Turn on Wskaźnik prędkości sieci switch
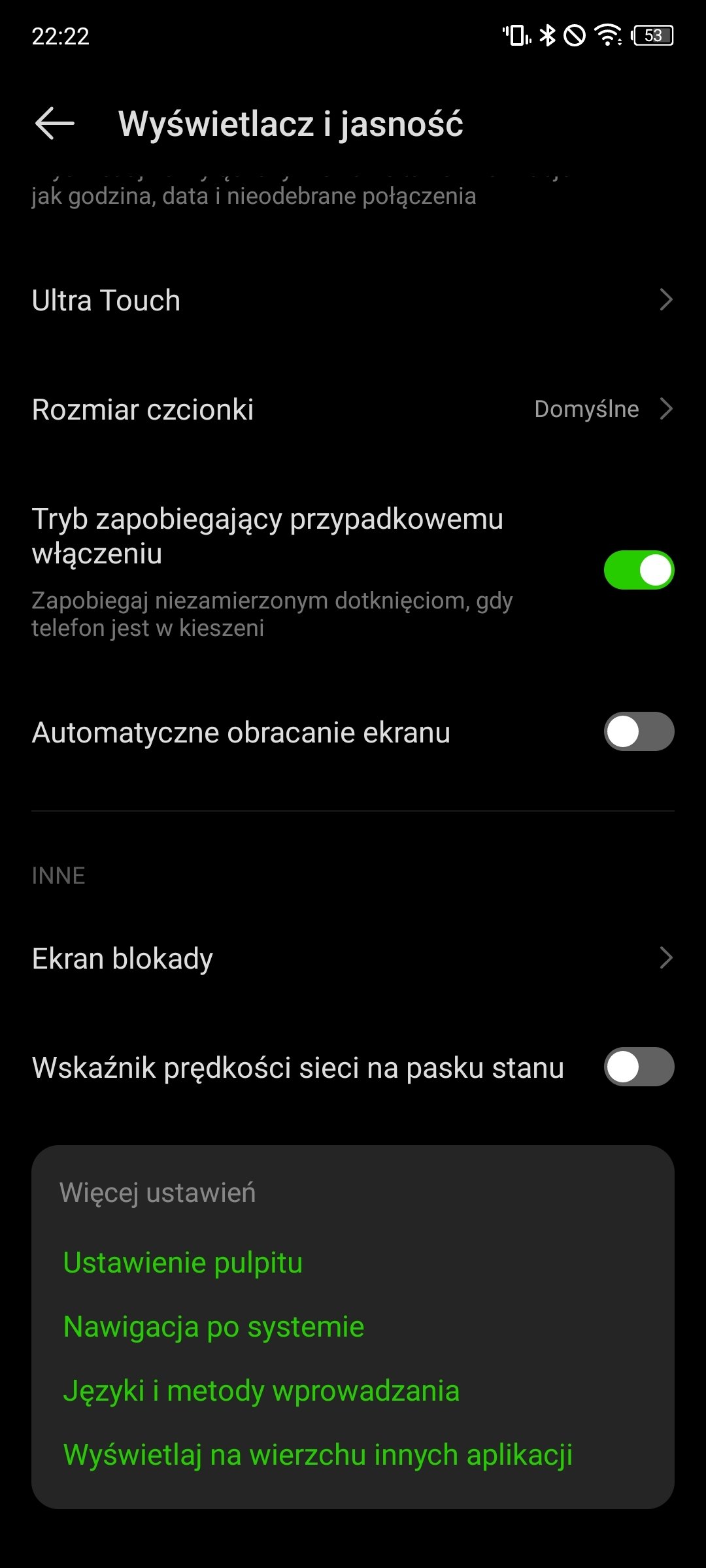 coord(638,1067)
